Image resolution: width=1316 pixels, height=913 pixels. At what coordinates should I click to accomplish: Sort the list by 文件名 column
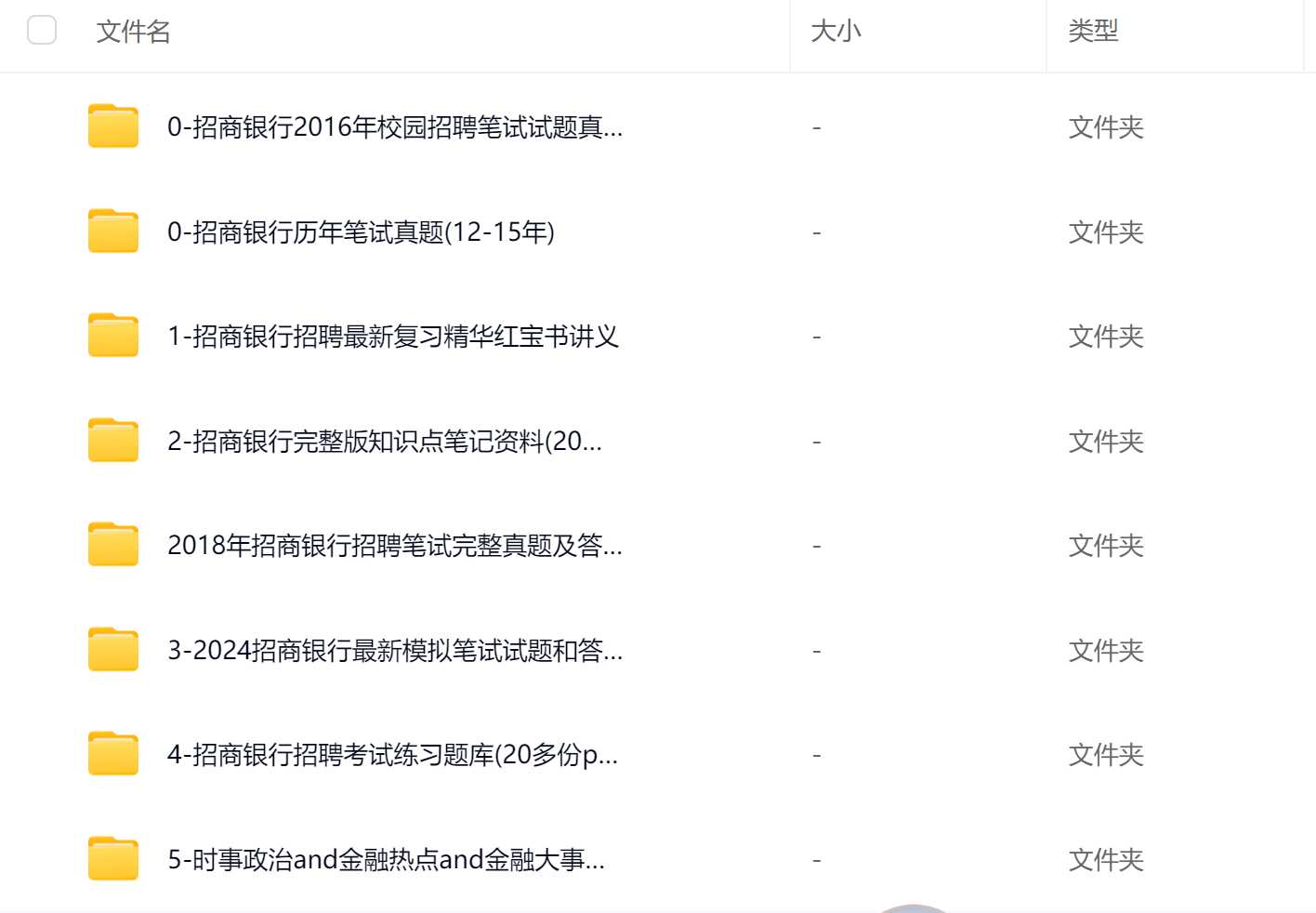(x=134, y=32)
